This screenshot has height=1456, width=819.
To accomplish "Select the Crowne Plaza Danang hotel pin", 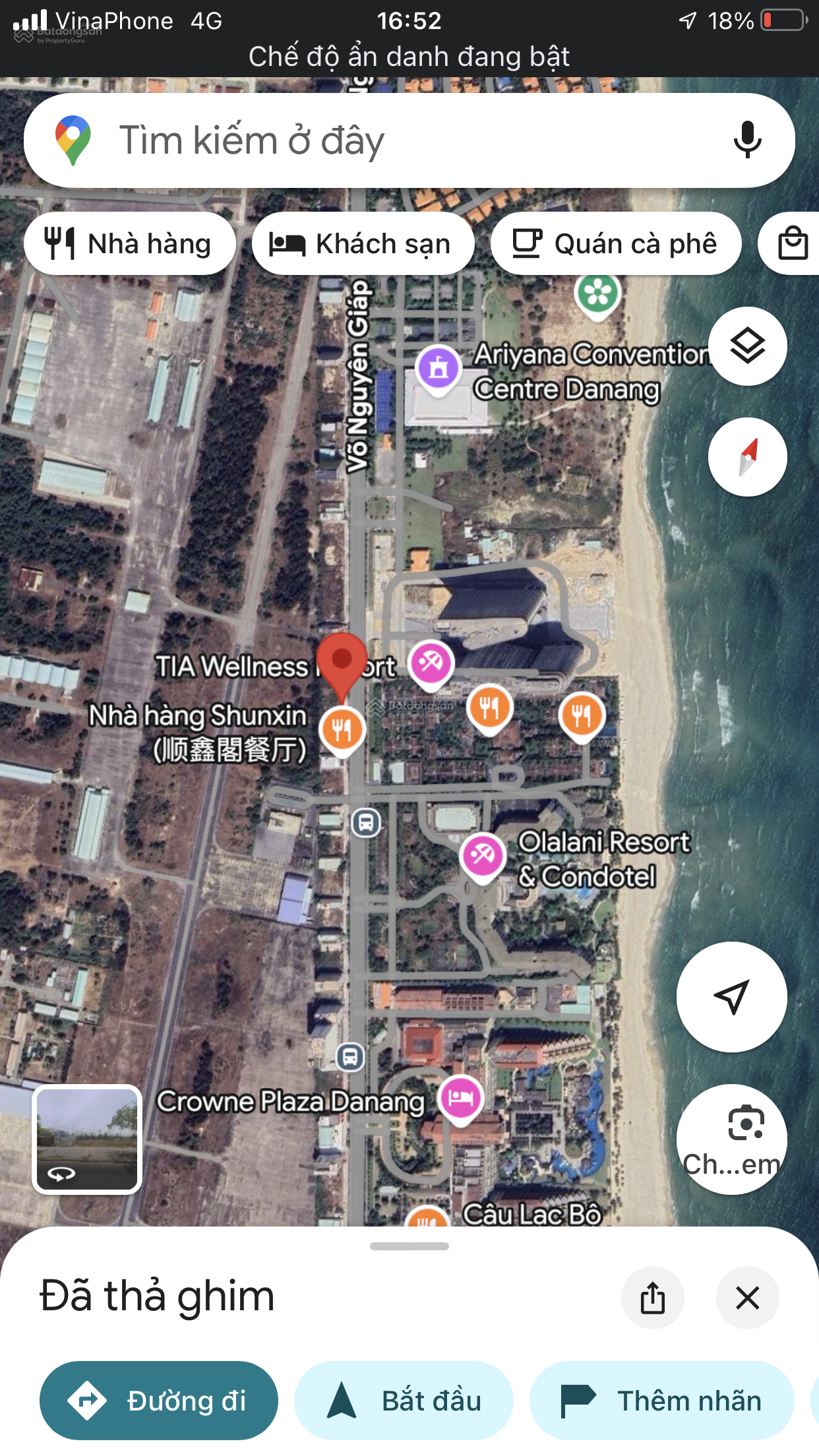I will click(x=461, y=1098).
